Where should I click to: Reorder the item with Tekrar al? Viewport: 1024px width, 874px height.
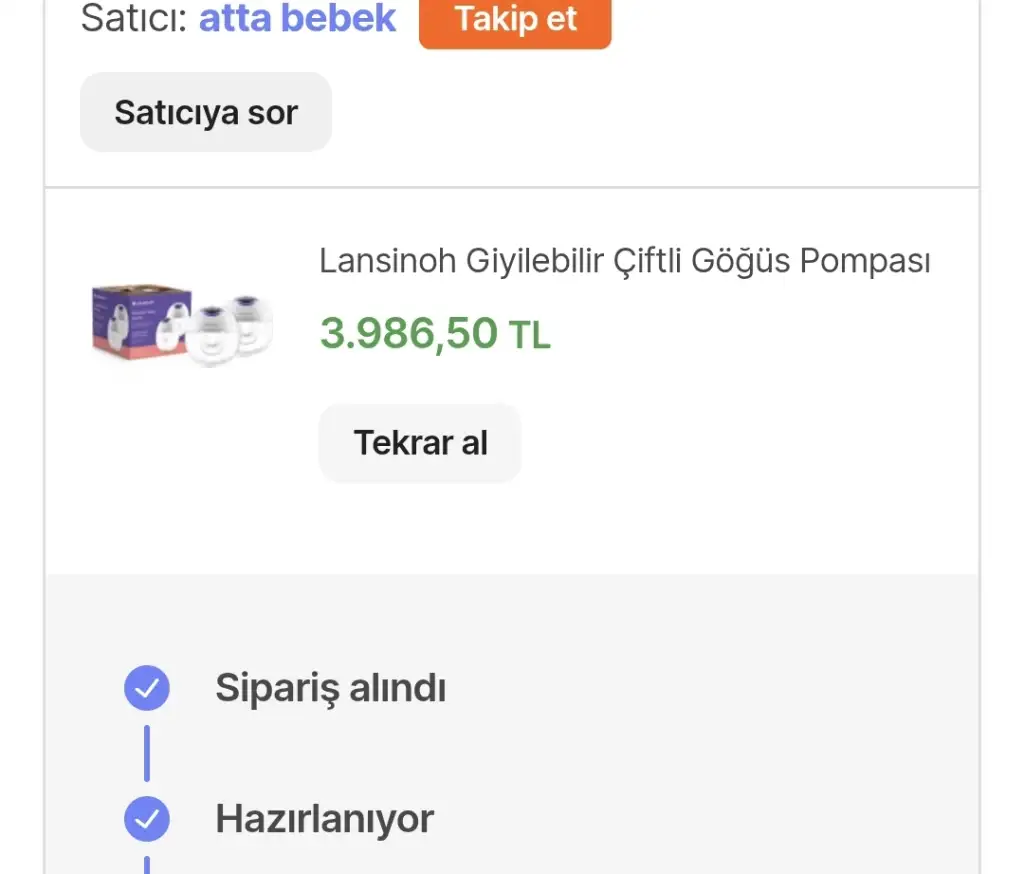click(420, 442)
